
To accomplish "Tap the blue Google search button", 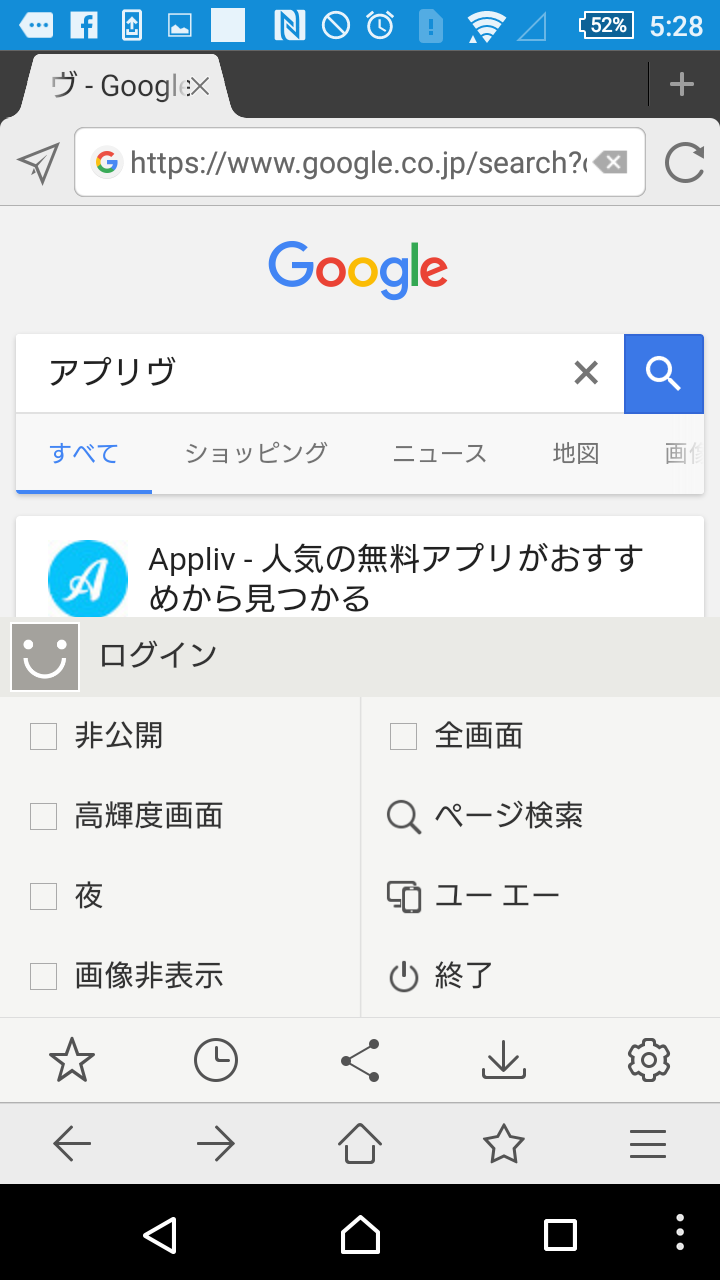I will click(x=664, y=374).
